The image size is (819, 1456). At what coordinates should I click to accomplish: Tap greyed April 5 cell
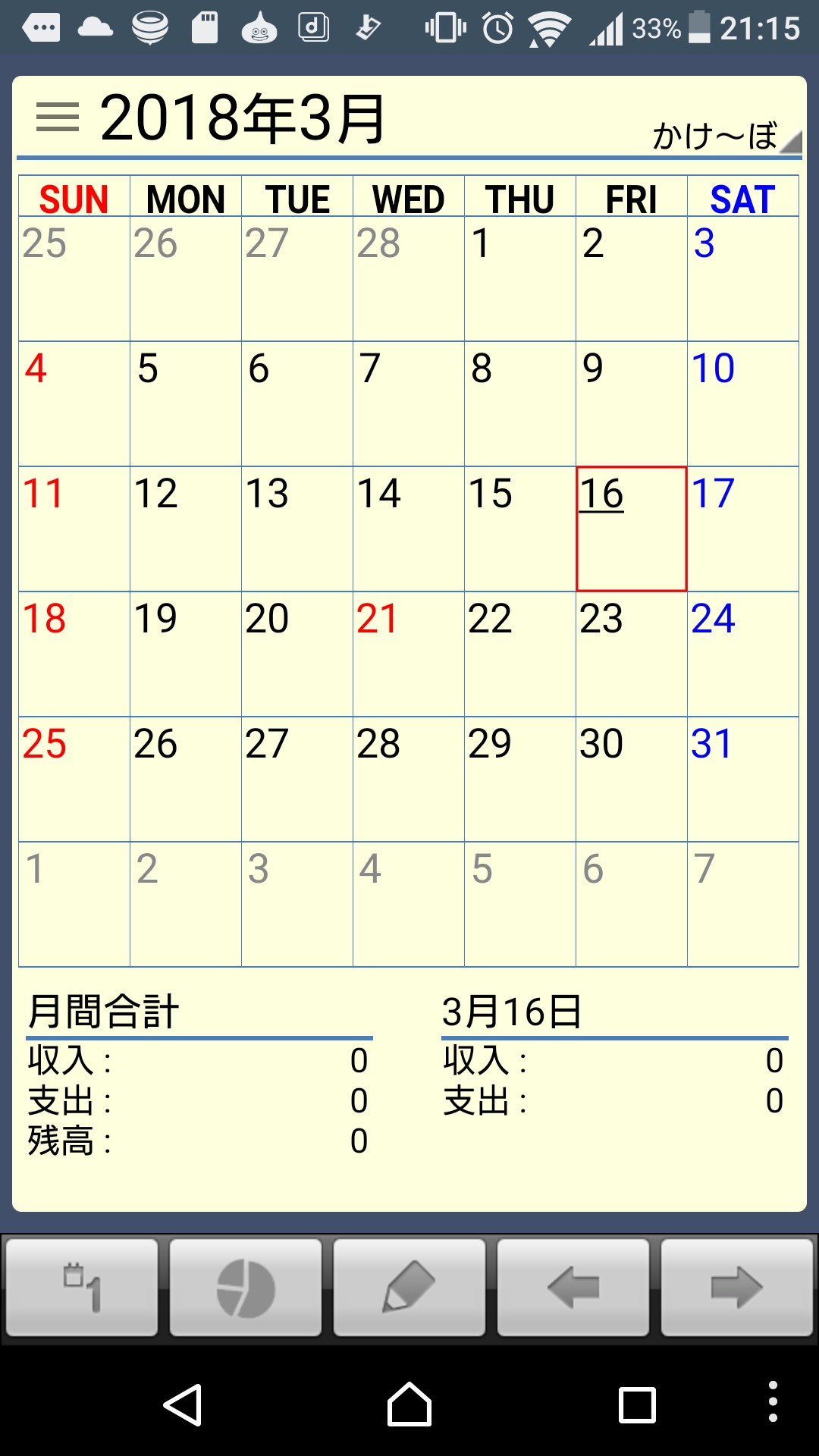click(519, 904)
